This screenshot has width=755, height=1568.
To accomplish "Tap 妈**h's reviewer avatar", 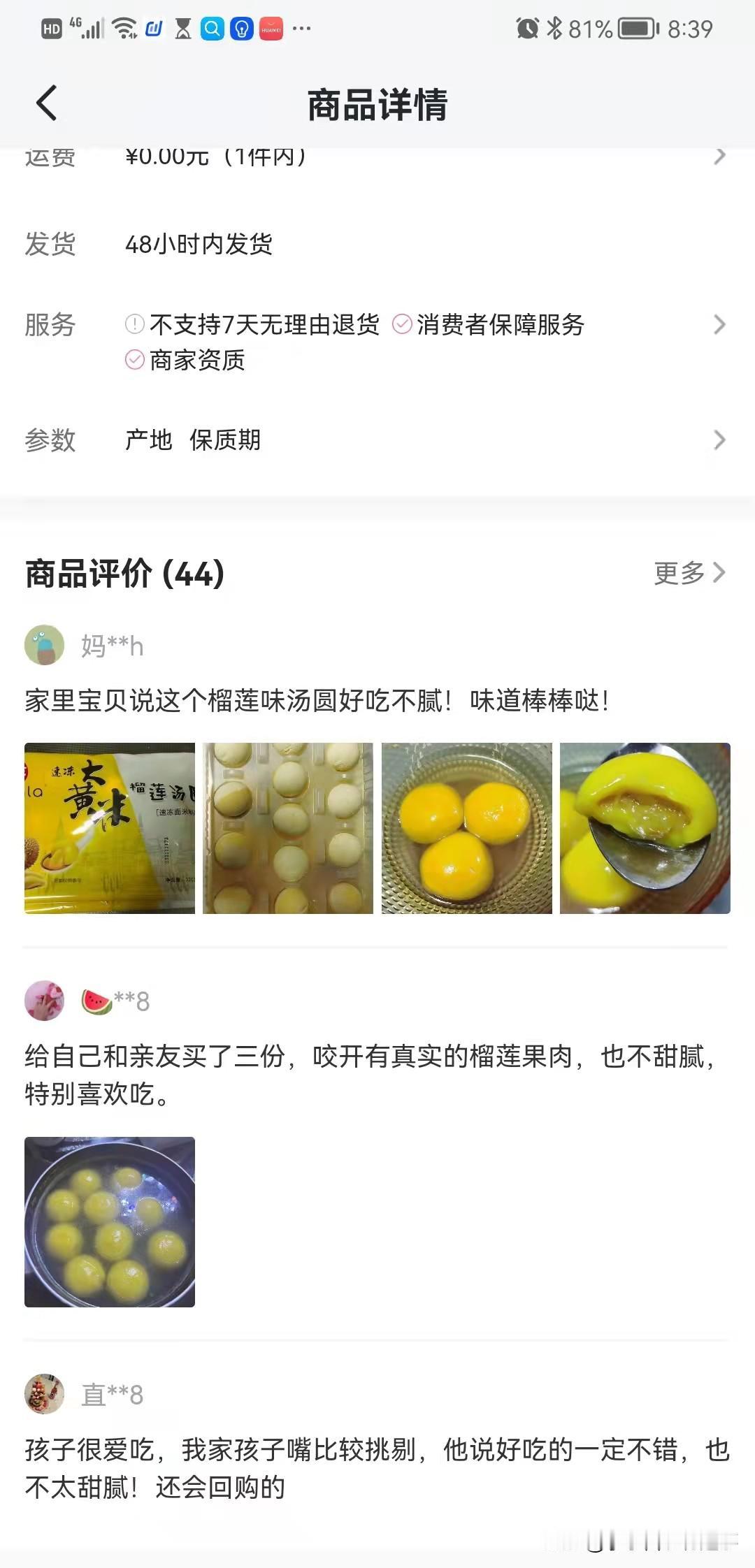I will coord(44,645).
